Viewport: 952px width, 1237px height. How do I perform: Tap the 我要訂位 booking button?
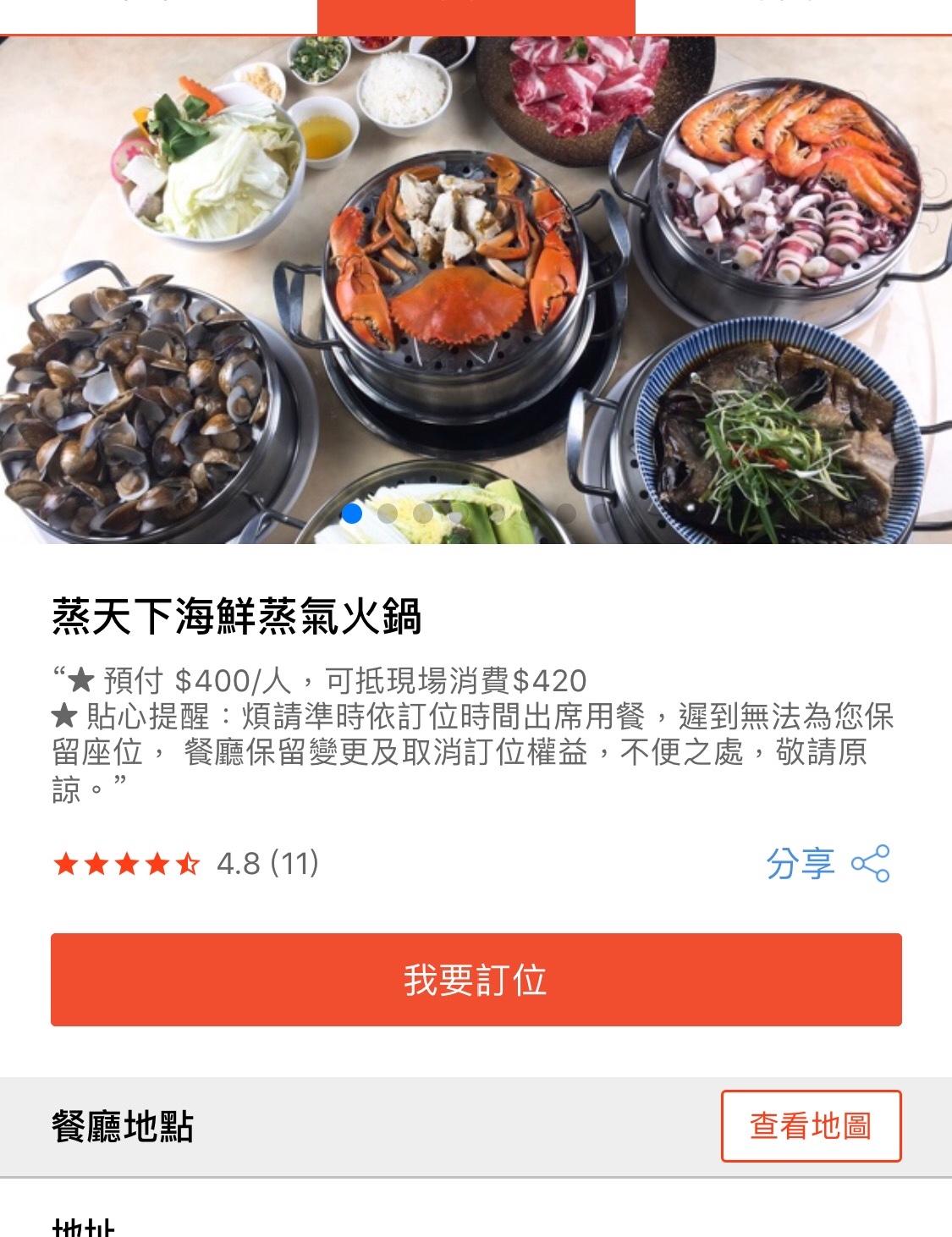click(x=476, y=980)
